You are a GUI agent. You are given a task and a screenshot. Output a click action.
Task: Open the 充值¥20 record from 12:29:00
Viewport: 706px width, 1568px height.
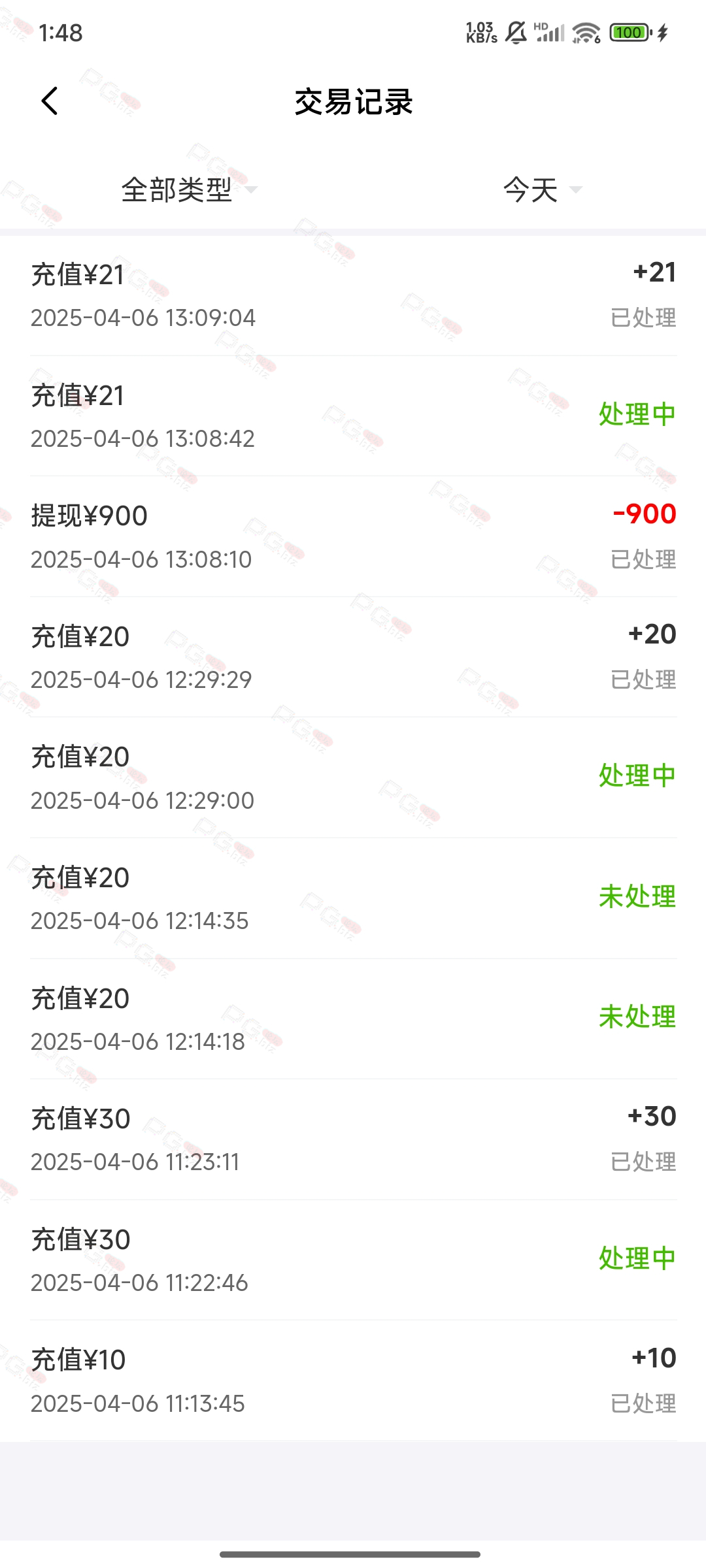tap(353, 778)
